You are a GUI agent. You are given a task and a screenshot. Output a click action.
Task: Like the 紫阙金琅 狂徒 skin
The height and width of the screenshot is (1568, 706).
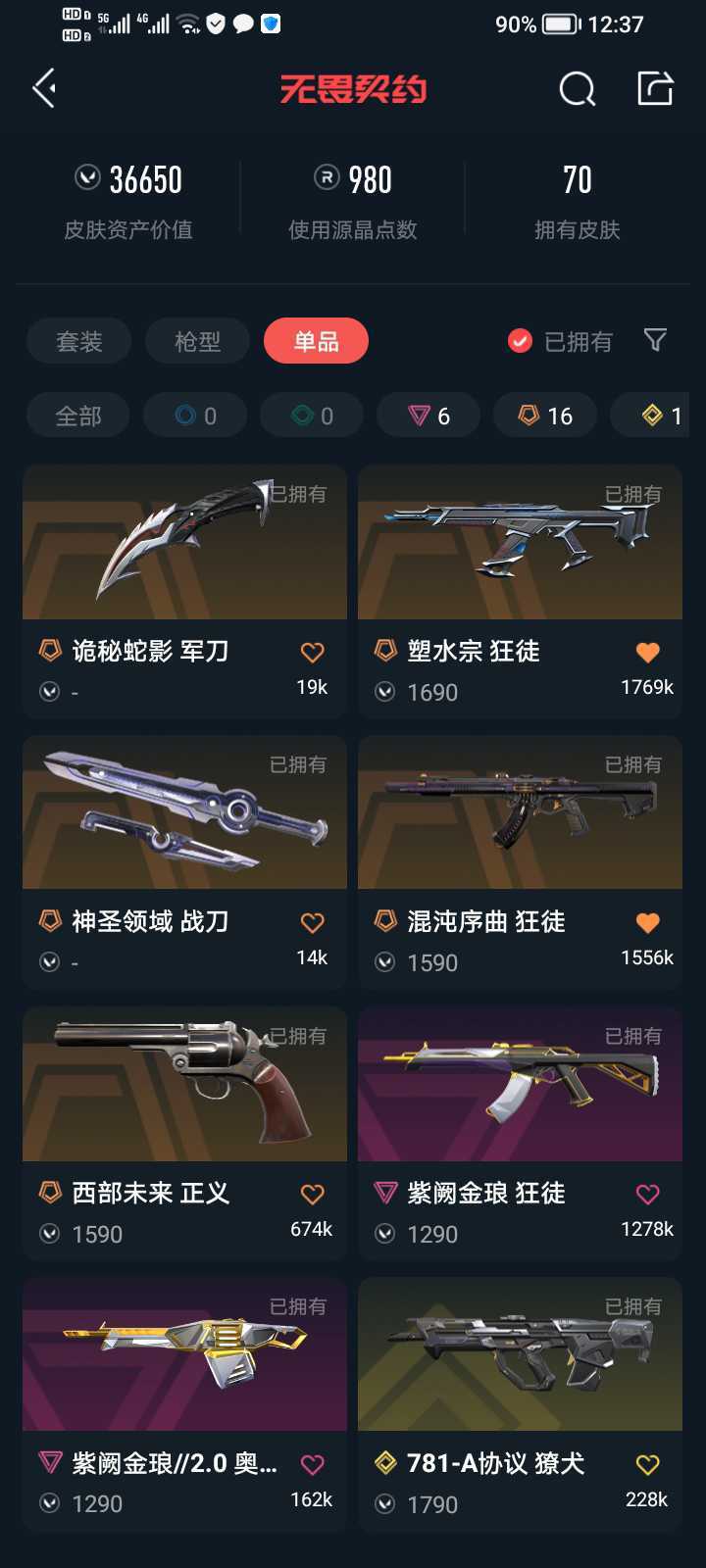tap(647, 1194)
